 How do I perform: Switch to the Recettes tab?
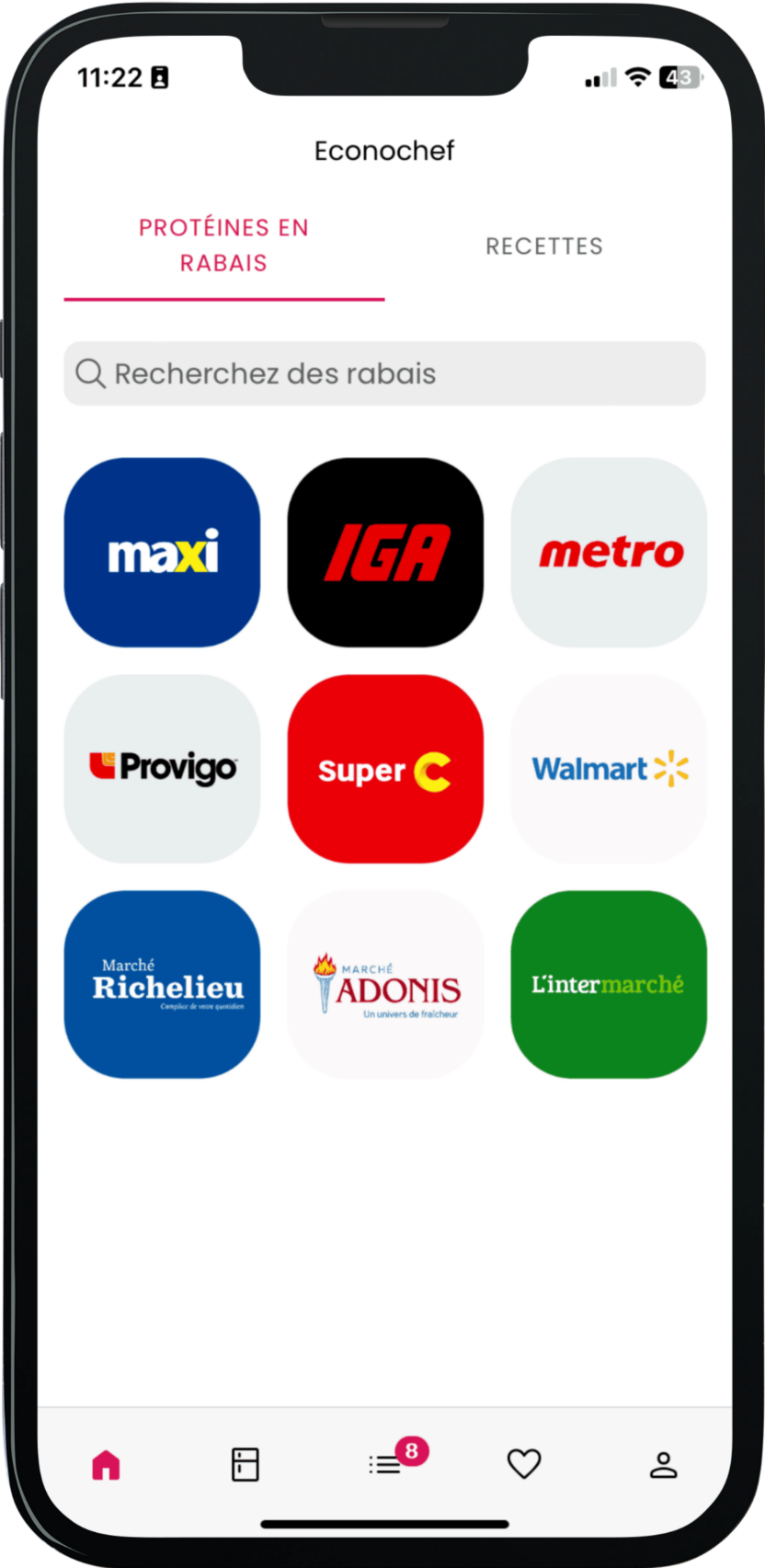[x=543, y=246]
